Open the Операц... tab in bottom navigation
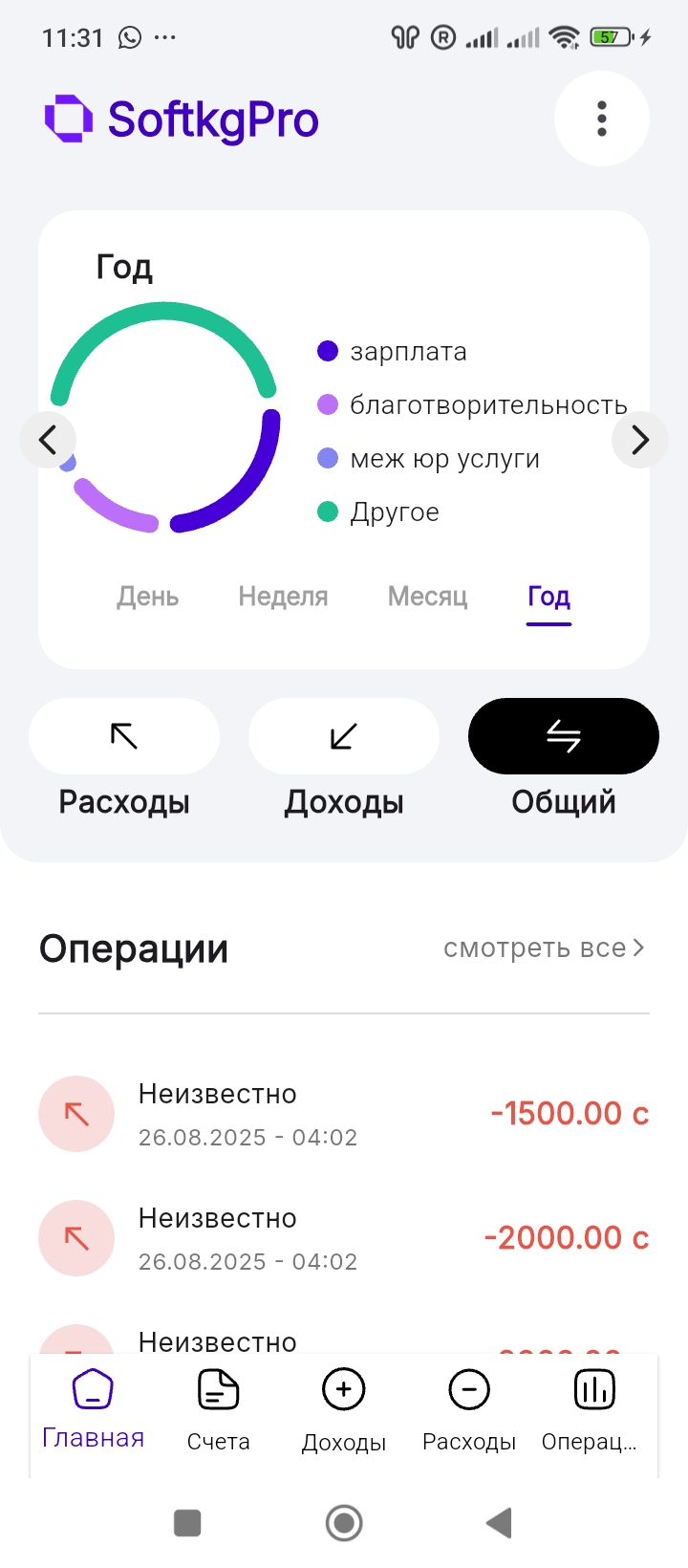The width and height of the screenshot is (688, 1568). click(x=592, y=1409)
